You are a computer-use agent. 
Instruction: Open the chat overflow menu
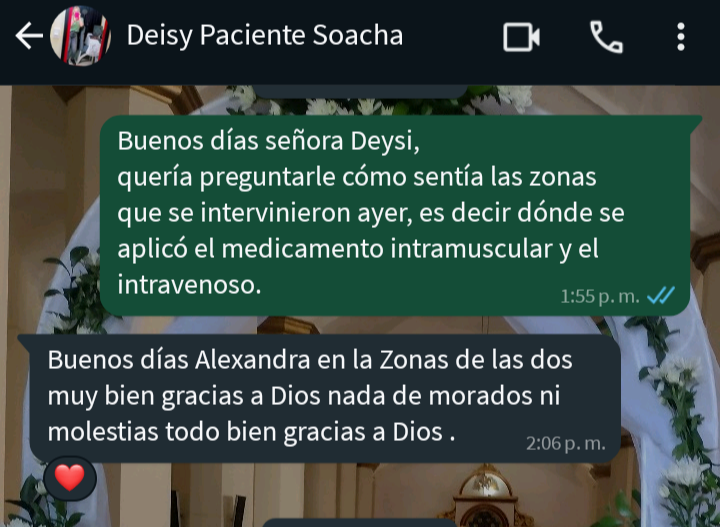[x=681, y=38]
